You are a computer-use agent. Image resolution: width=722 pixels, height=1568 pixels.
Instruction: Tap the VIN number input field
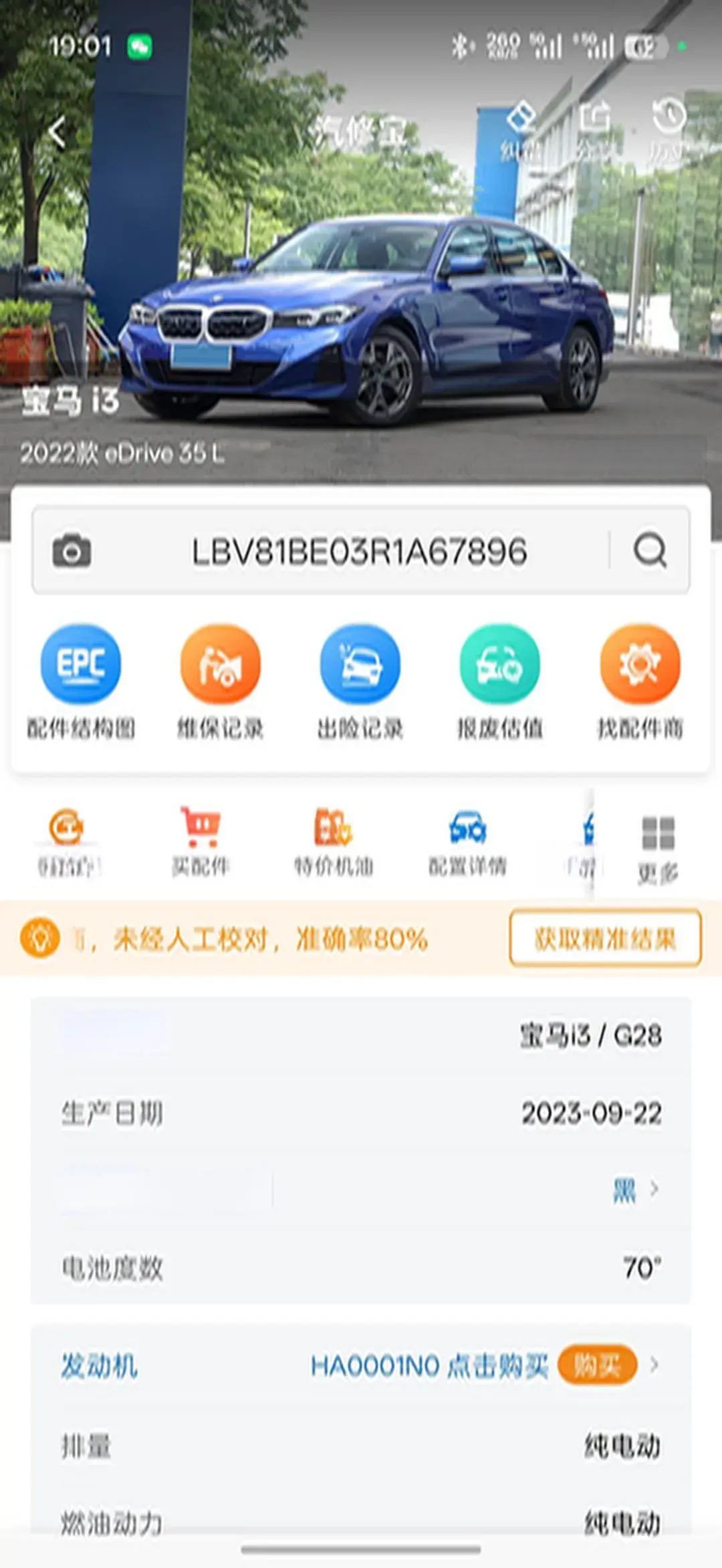[359, 551]
